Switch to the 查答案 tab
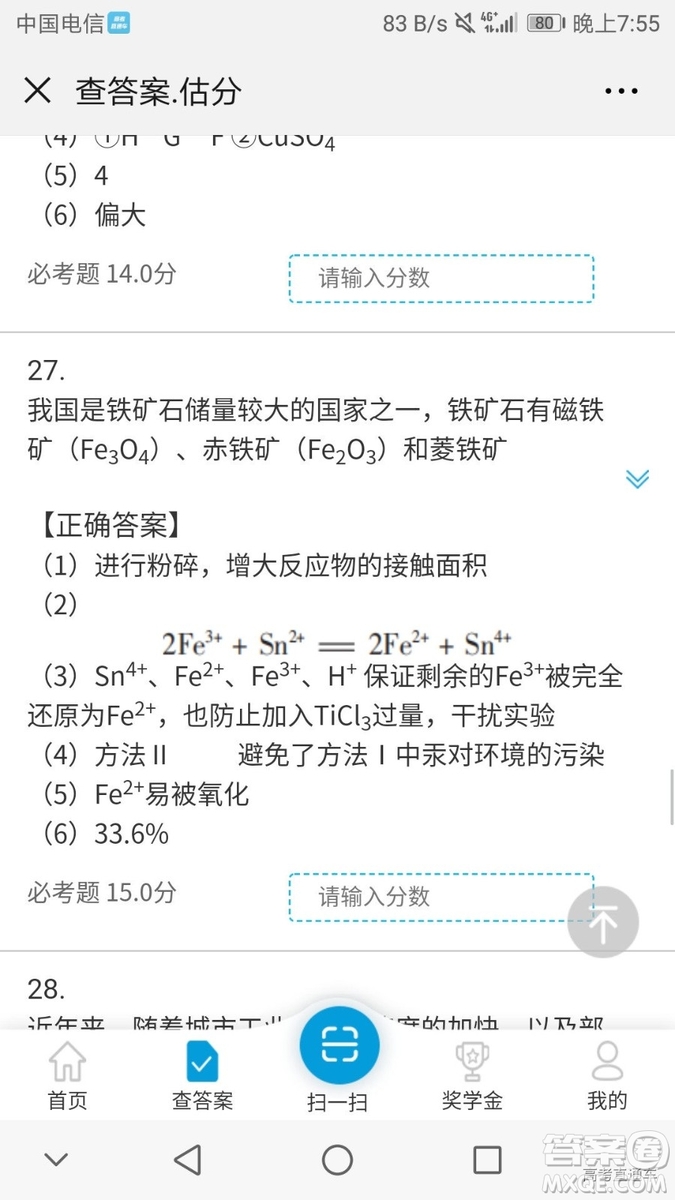The width and height of the screenshot is (675, 1200). pyautogui.click(x=202, y=1075)
